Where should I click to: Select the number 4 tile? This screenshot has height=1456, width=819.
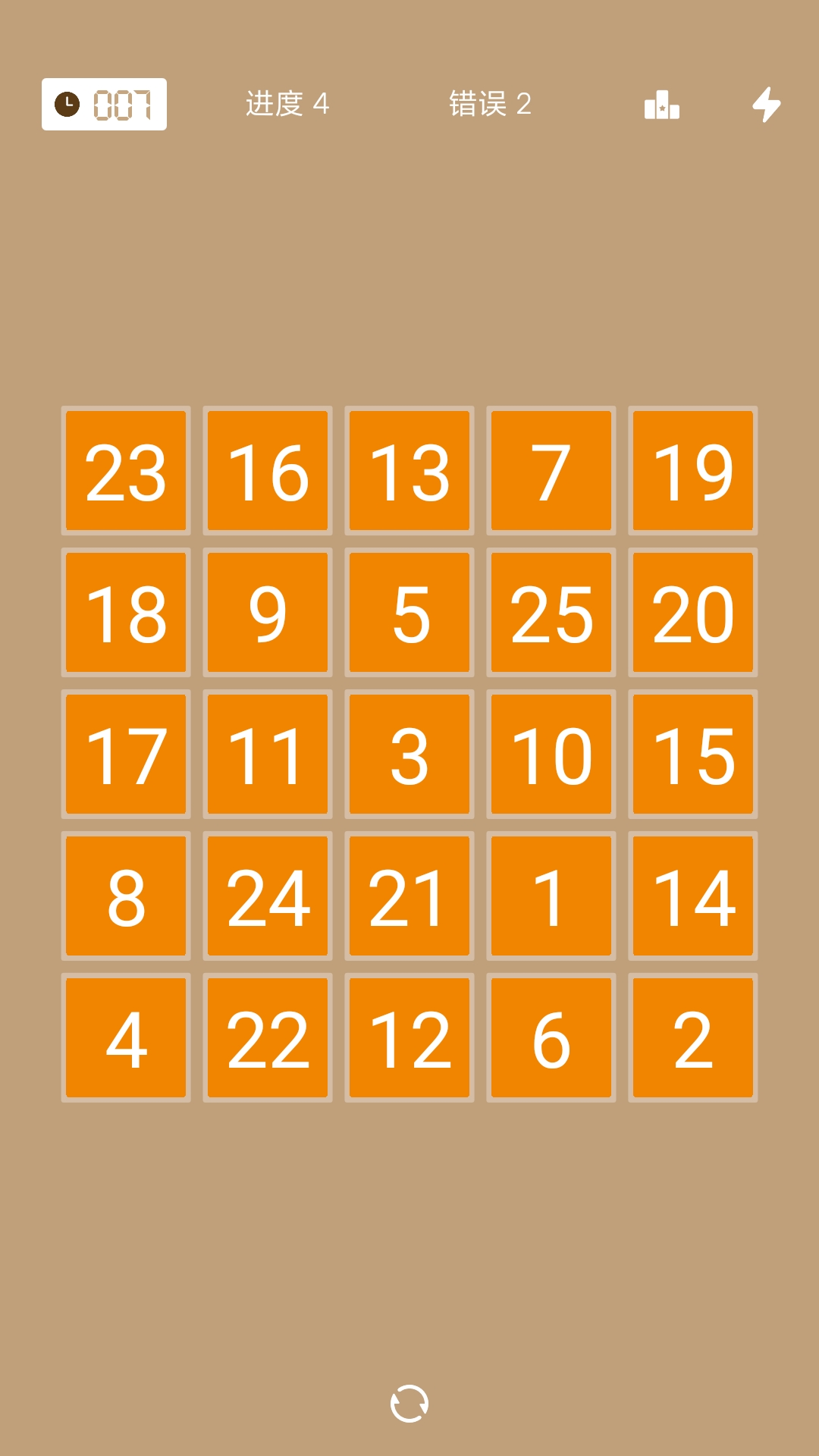click(126, 1038)
